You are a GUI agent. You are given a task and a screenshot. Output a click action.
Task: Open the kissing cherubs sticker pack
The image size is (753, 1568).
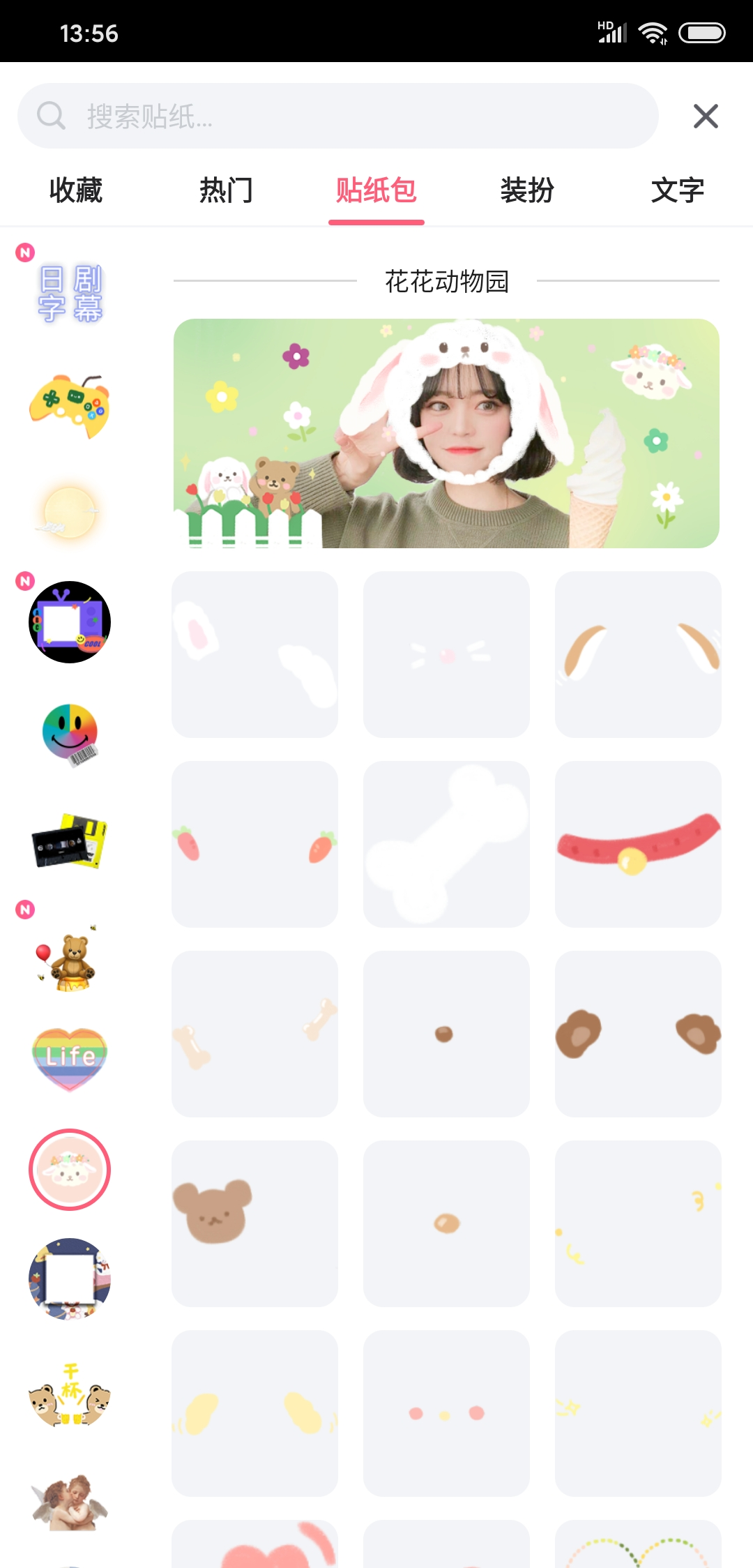(70, 1501)
